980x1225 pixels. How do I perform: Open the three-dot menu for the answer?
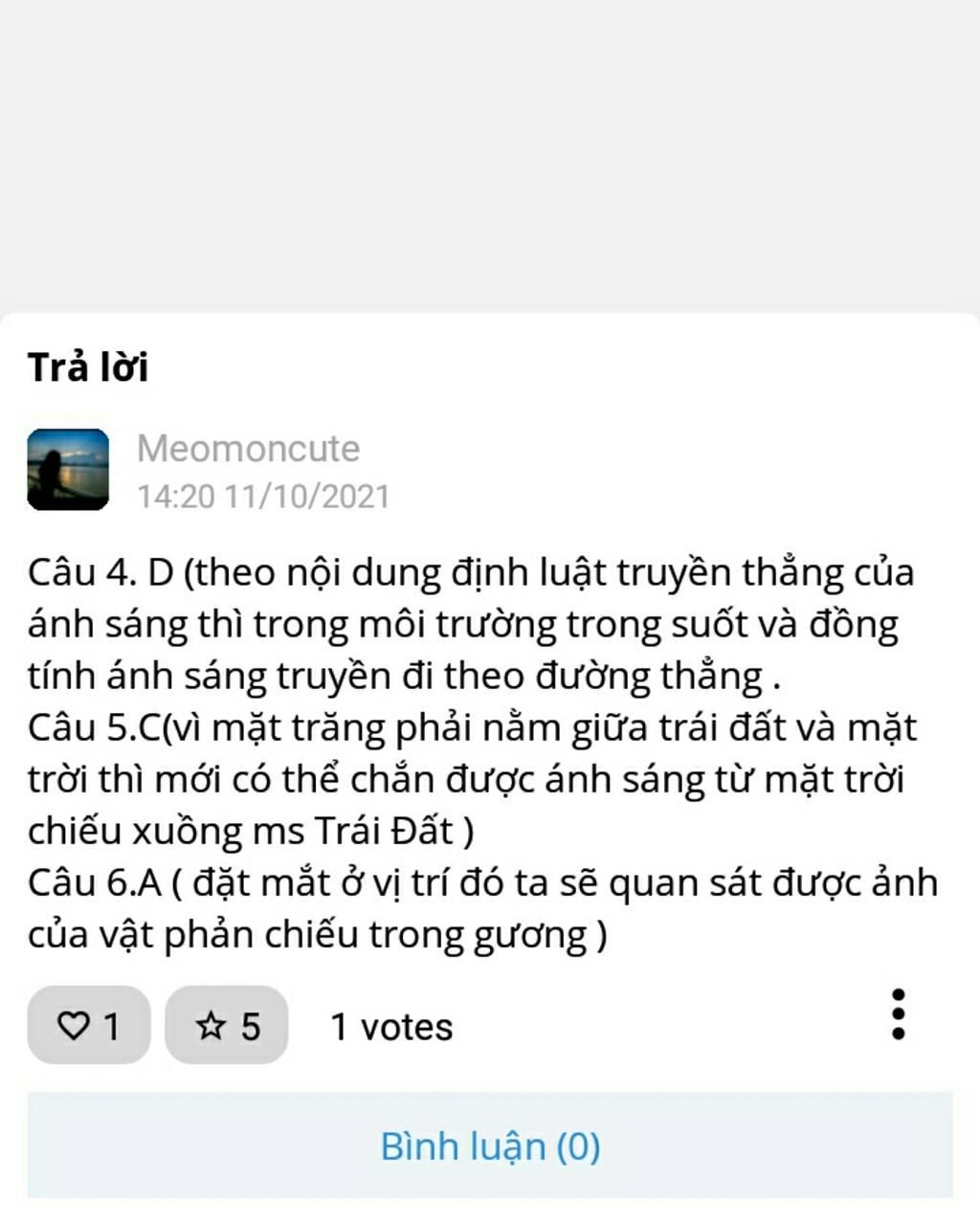point(898,1014)
